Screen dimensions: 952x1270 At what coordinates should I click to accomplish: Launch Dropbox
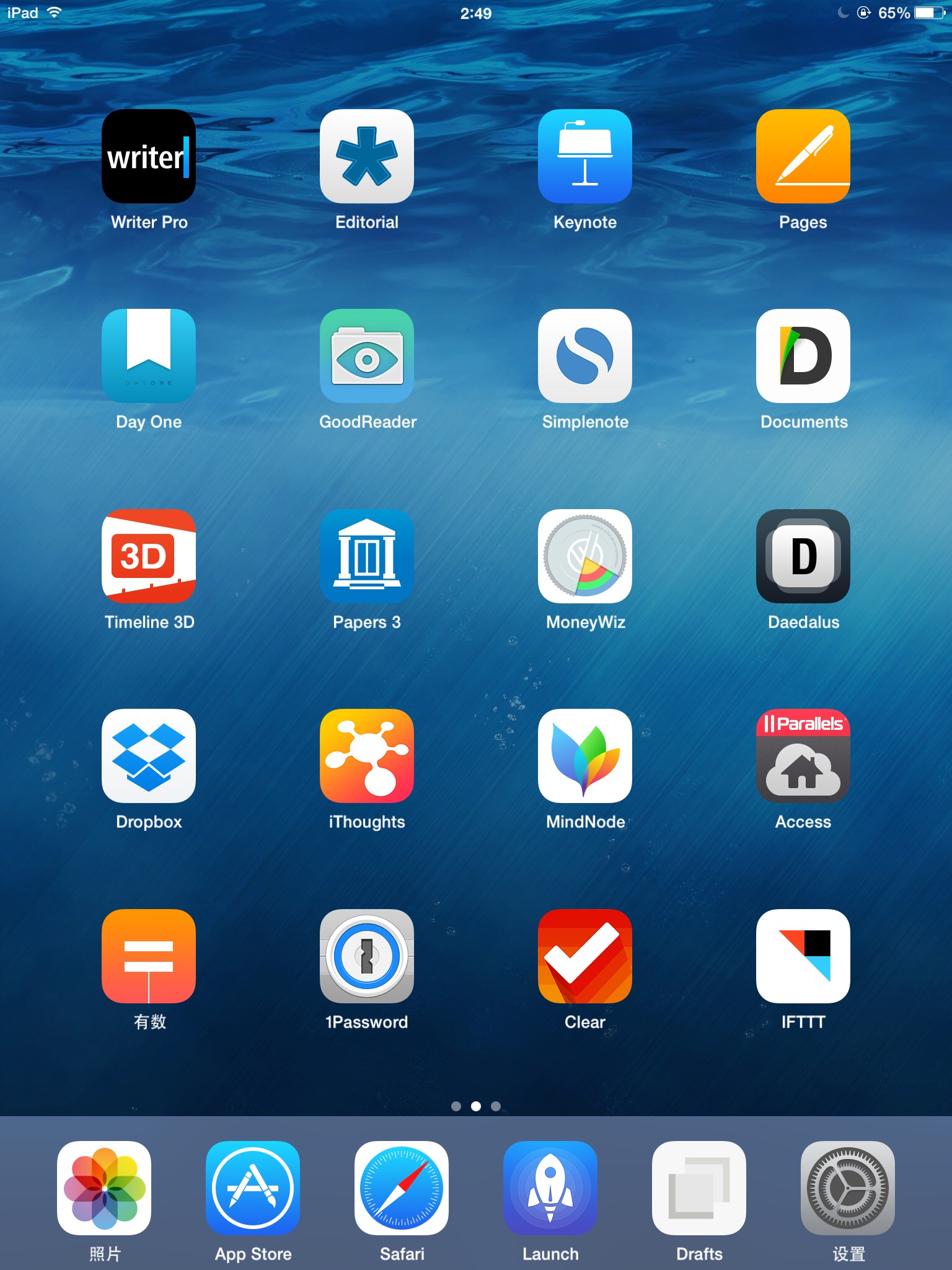click(x=149, y=756)
